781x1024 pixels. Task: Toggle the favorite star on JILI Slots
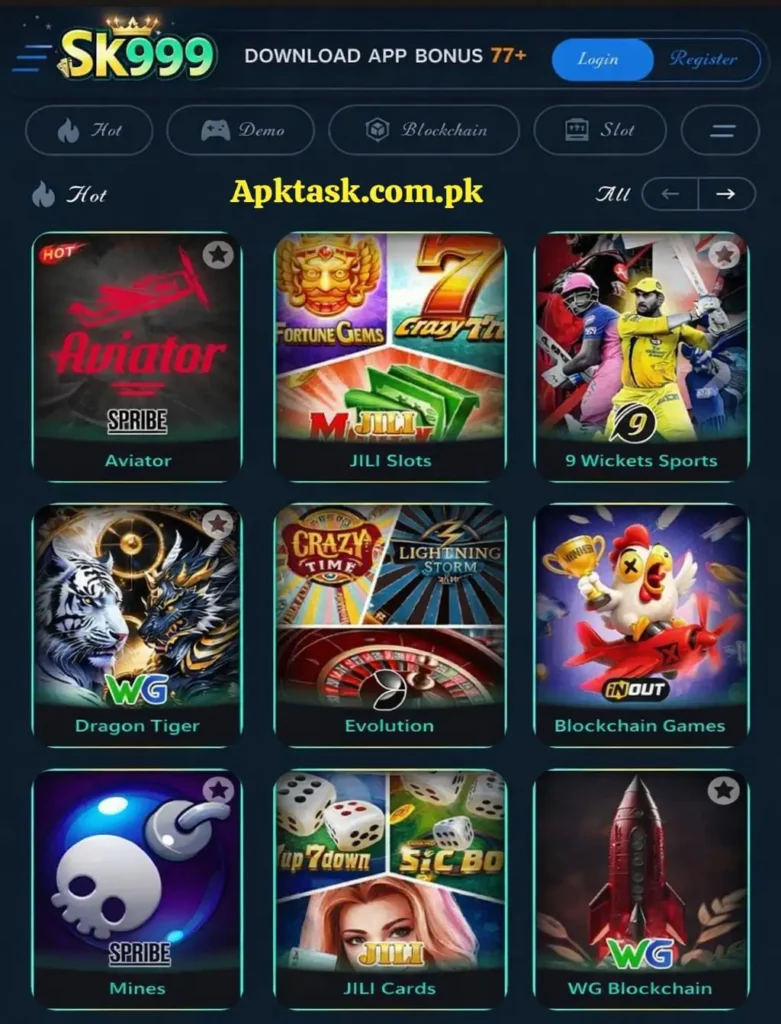[x=471, y=256]
